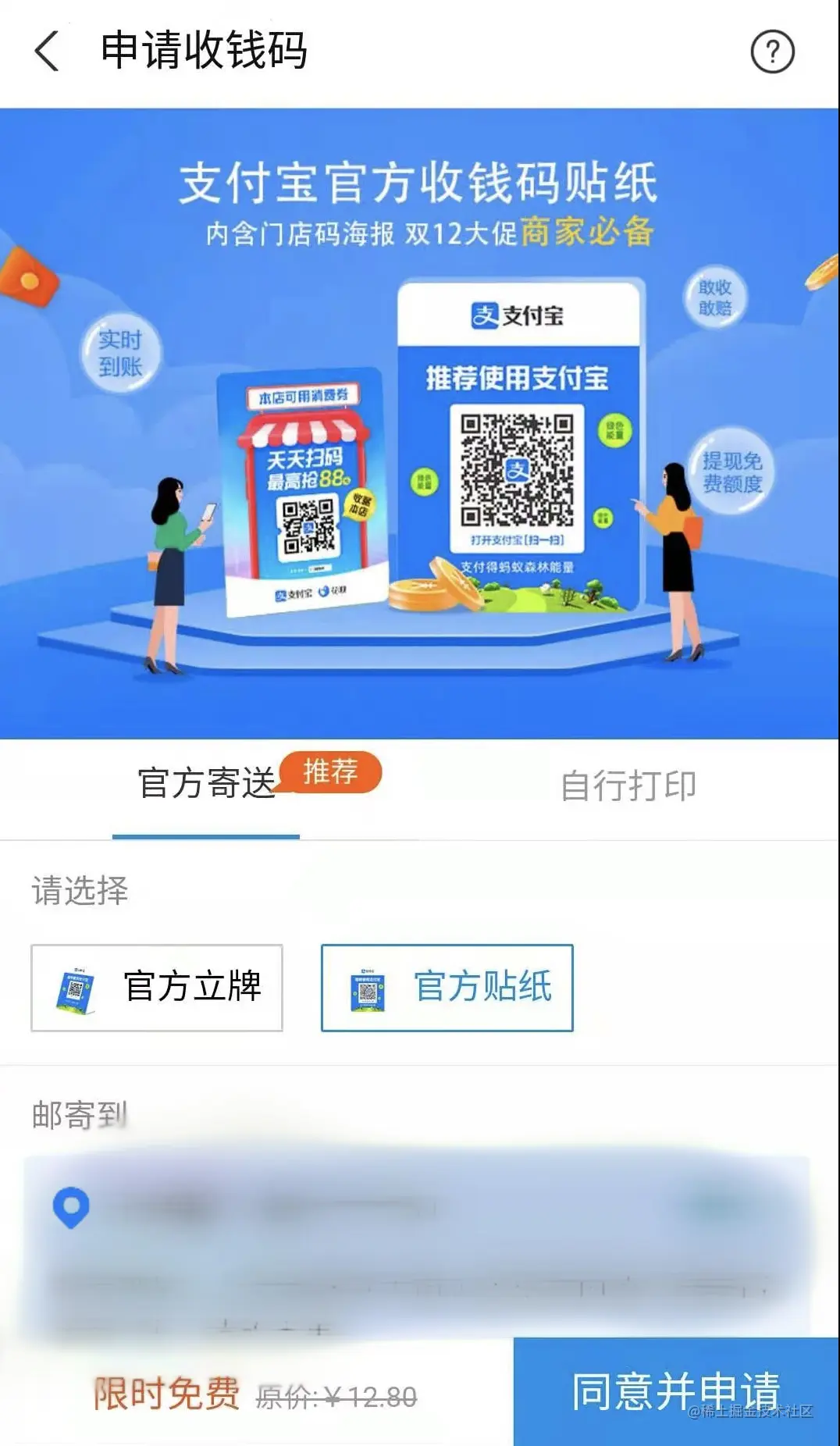This screenshot has height=1446, width=840.
Task: Tap the 同意并申请 button
Action: (675, 1391)
